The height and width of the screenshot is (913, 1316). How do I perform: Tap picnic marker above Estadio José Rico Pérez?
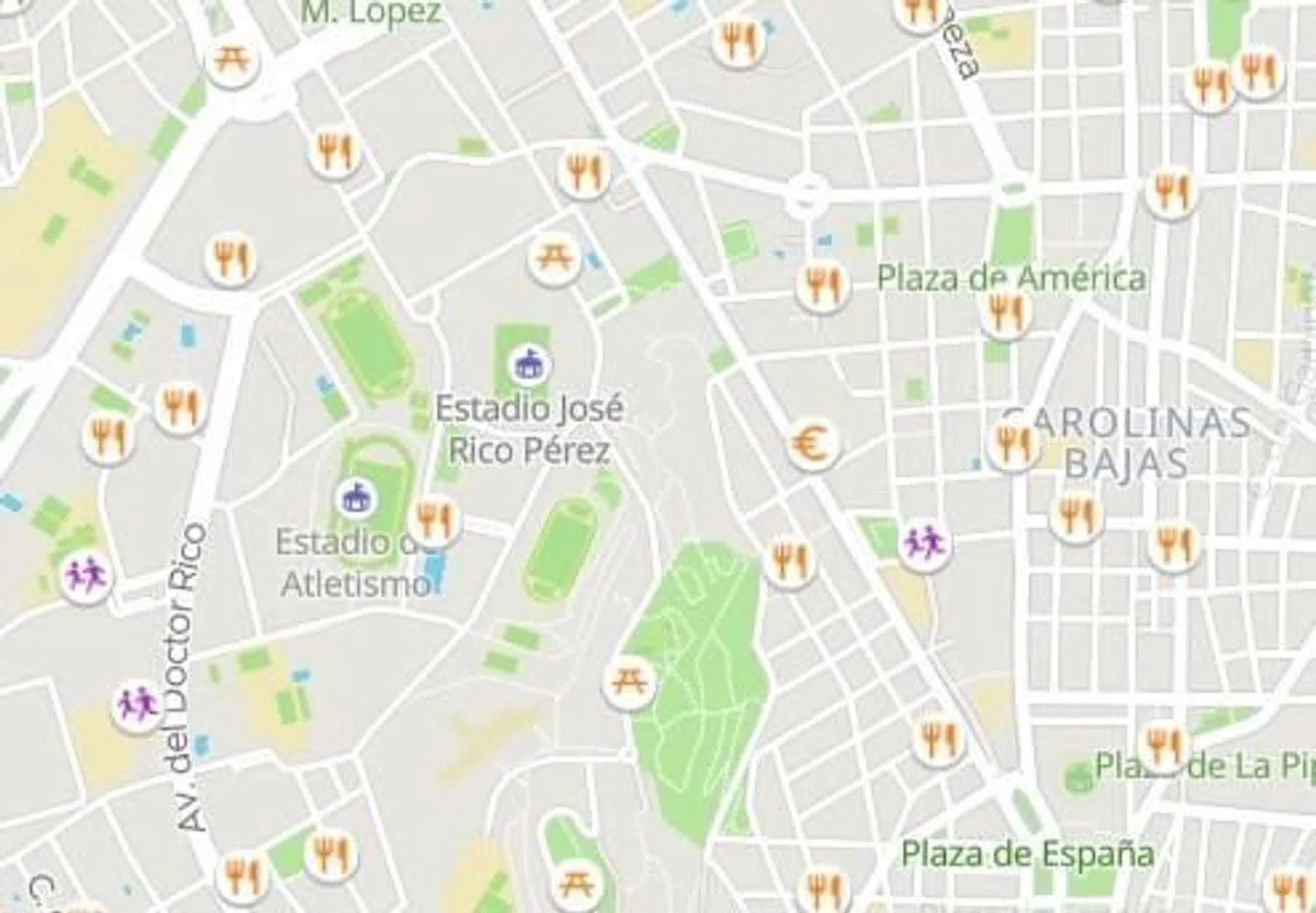[x=554, y=259]
